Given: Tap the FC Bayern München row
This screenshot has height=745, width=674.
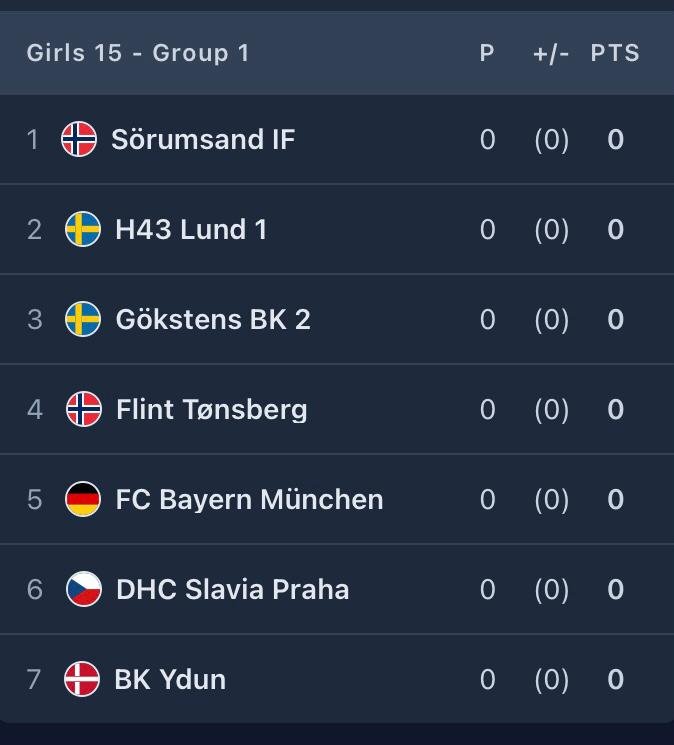Looking at the screenshot, I should pos(249,499).
